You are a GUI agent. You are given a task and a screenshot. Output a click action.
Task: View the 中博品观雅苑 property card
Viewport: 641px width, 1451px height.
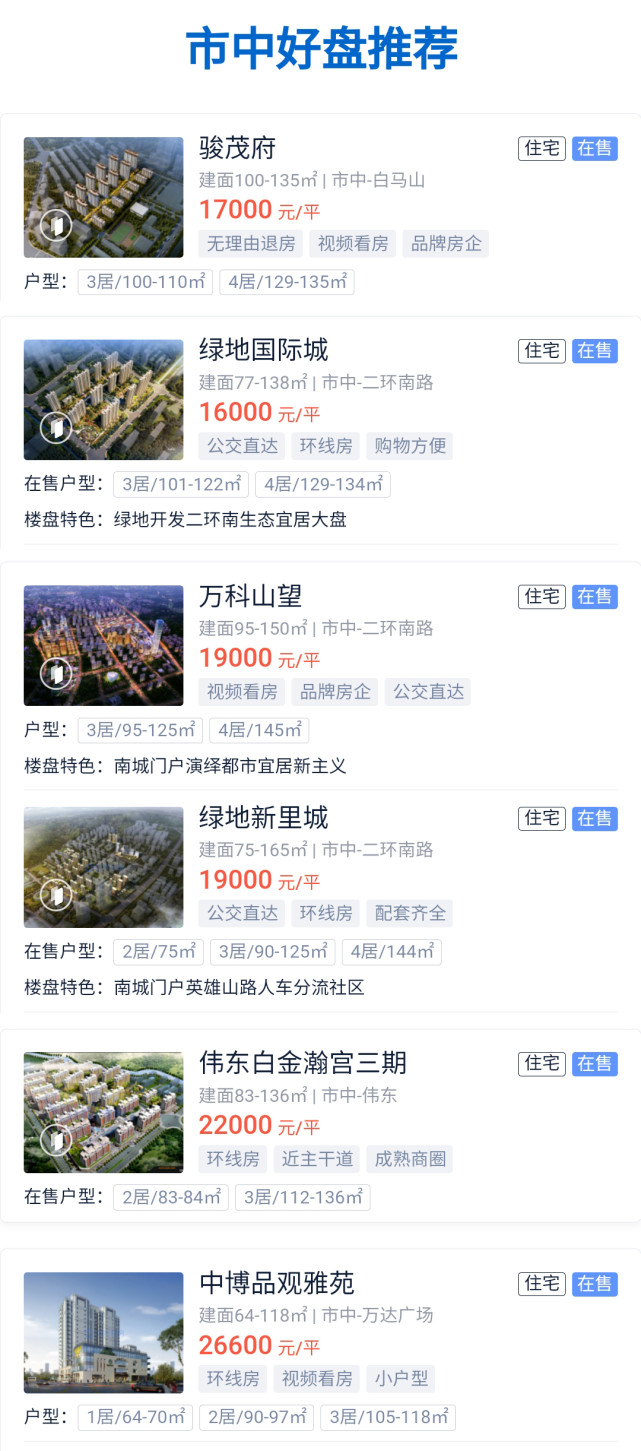point(276,1284)
